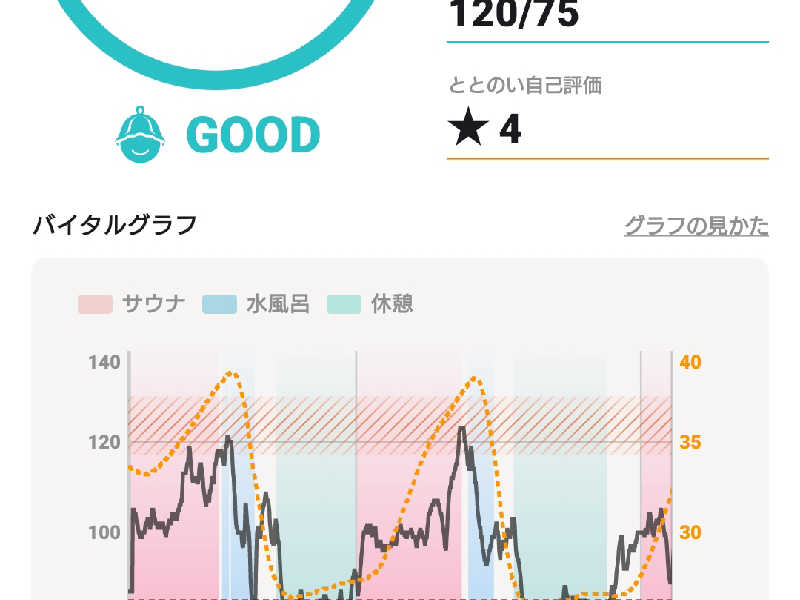Open the グラフの見かた link
The width and height of the screenshot is (800, 600).
696,226
